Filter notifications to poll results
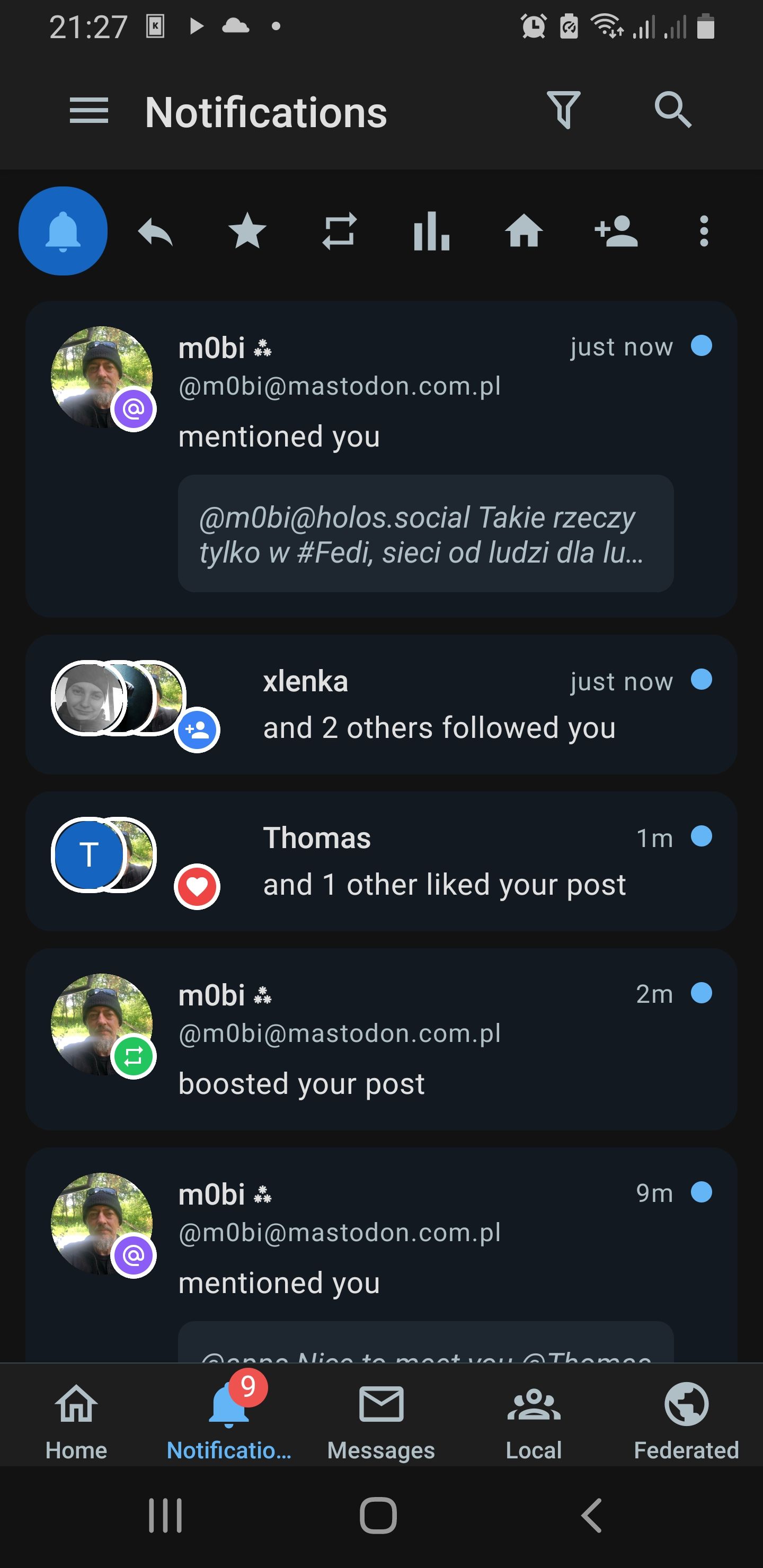 point(431,231)
